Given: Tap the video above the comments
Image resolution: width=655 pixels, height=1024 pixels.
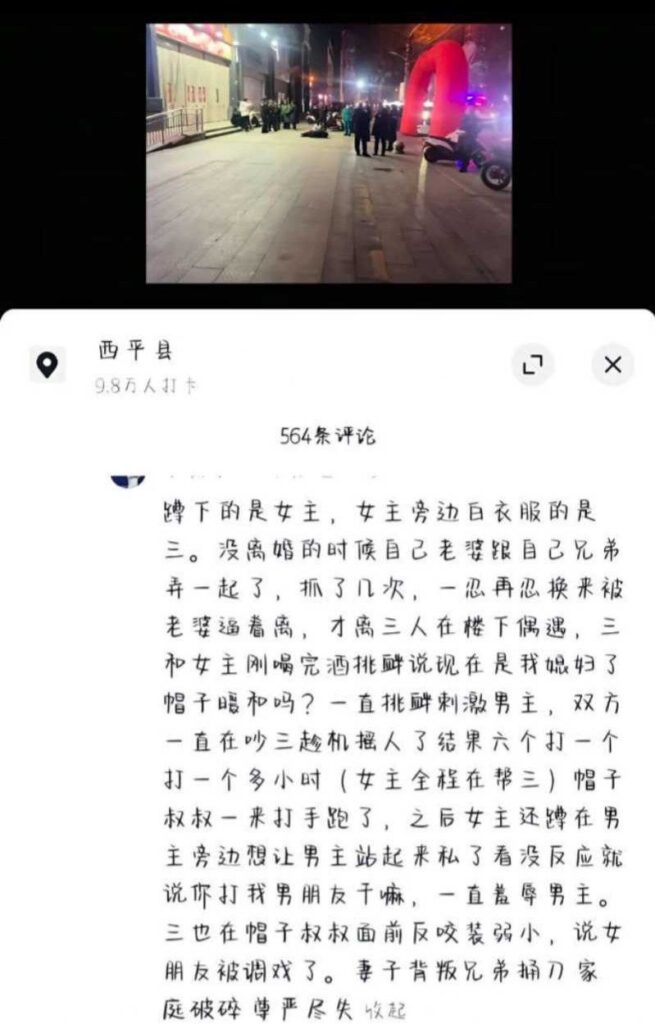Looking at the screenshot, I should click(328, 153).
